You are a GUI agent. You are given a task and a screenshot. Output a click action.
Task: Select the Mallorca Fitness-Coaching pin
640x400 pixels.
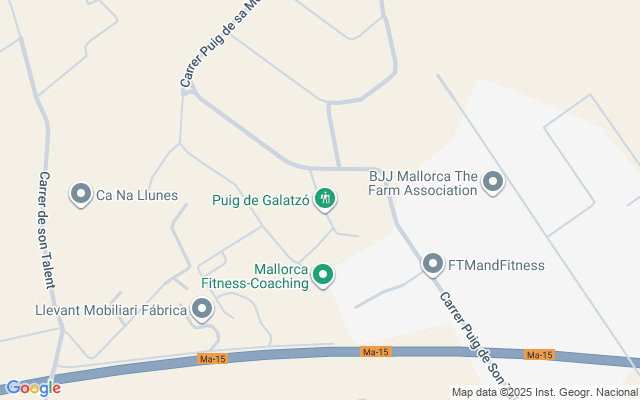323,275
